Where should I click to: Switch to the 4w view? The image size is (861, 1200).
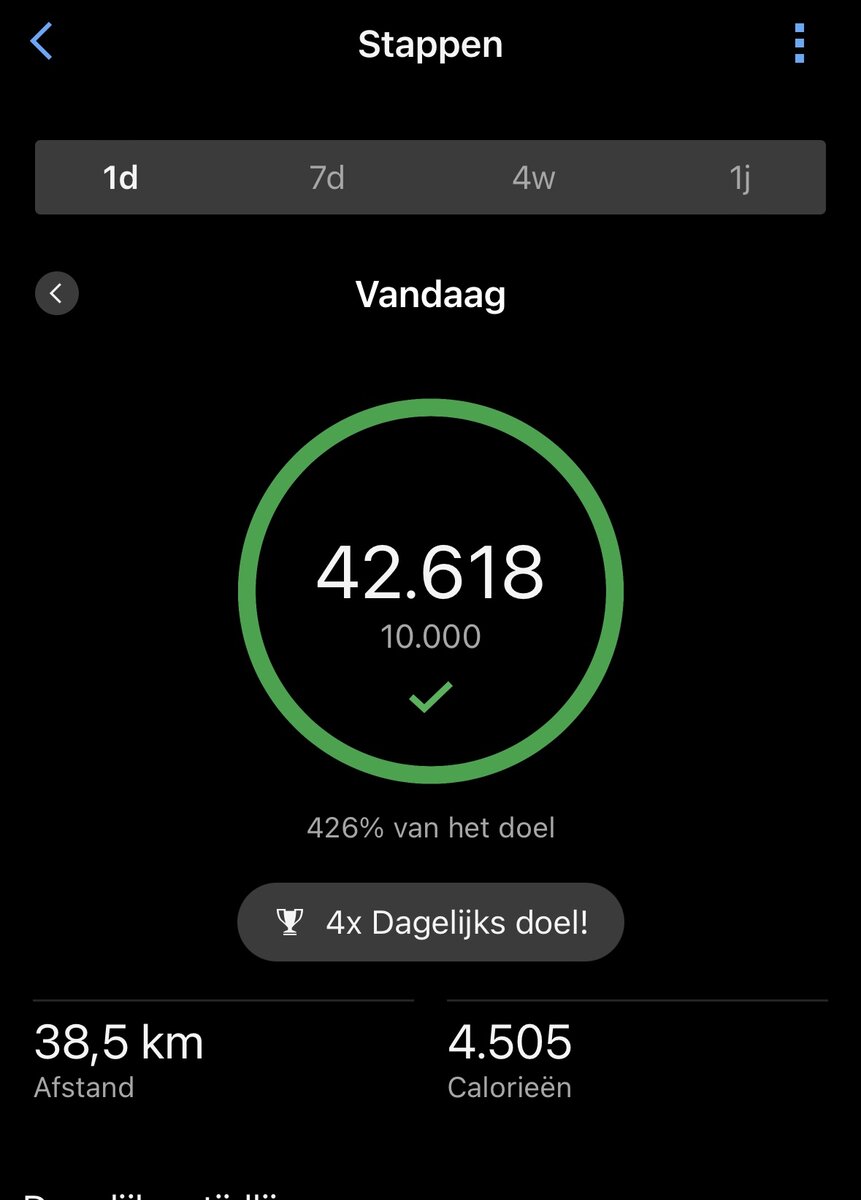tap(533, 178)
